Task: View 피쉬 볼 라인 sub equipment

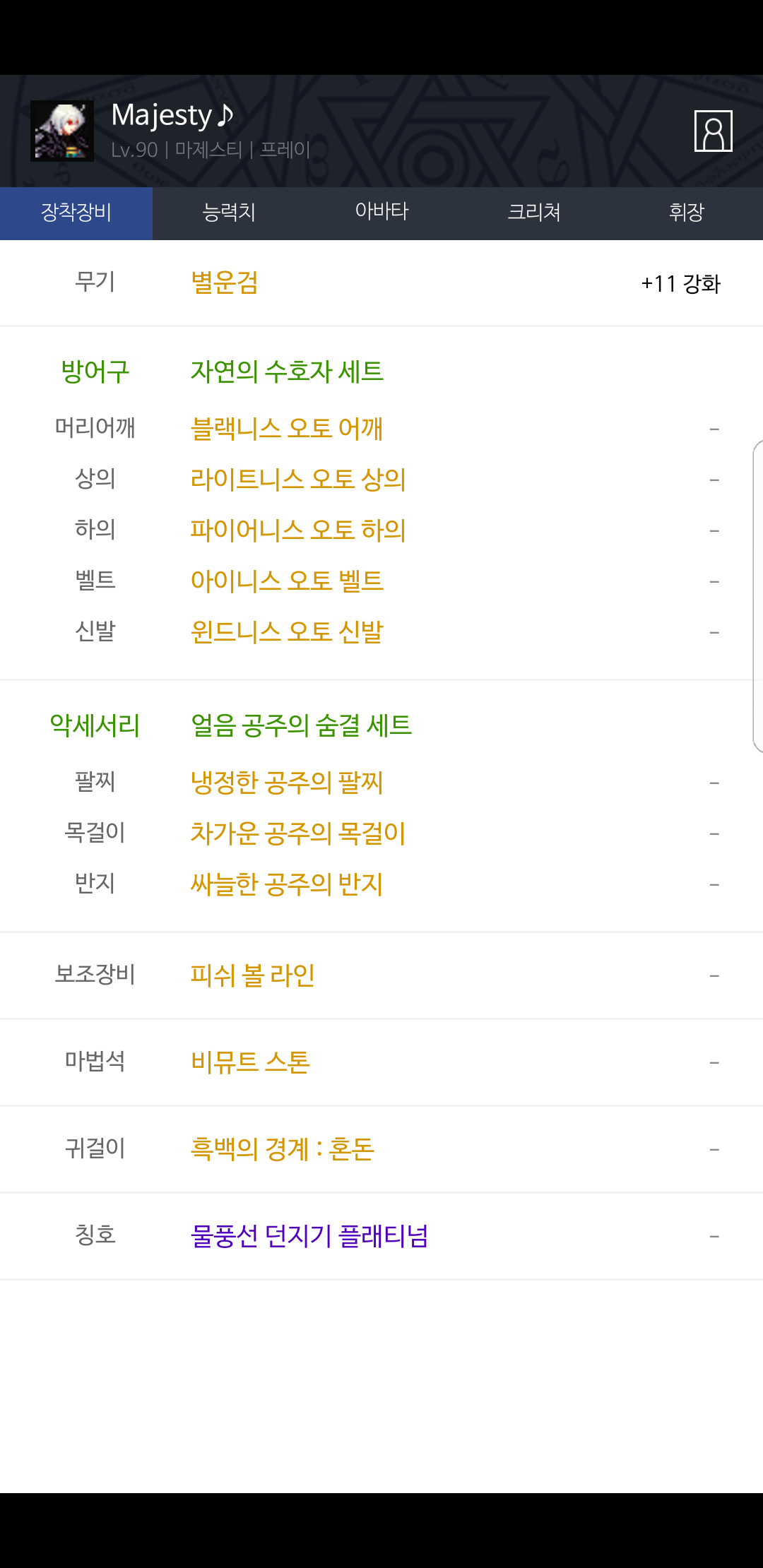Action: click(253, 975)
